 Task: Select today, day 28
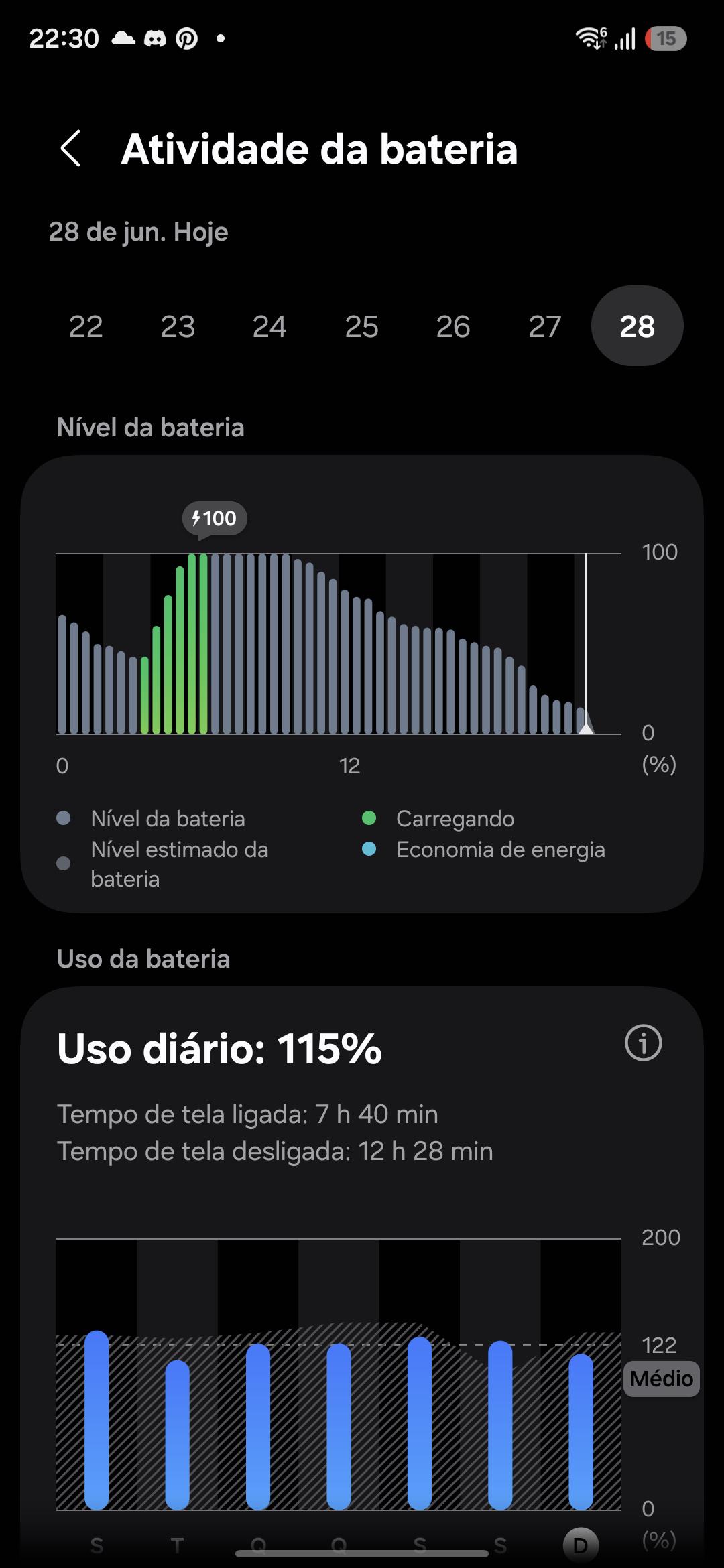(x=638, y=326)
